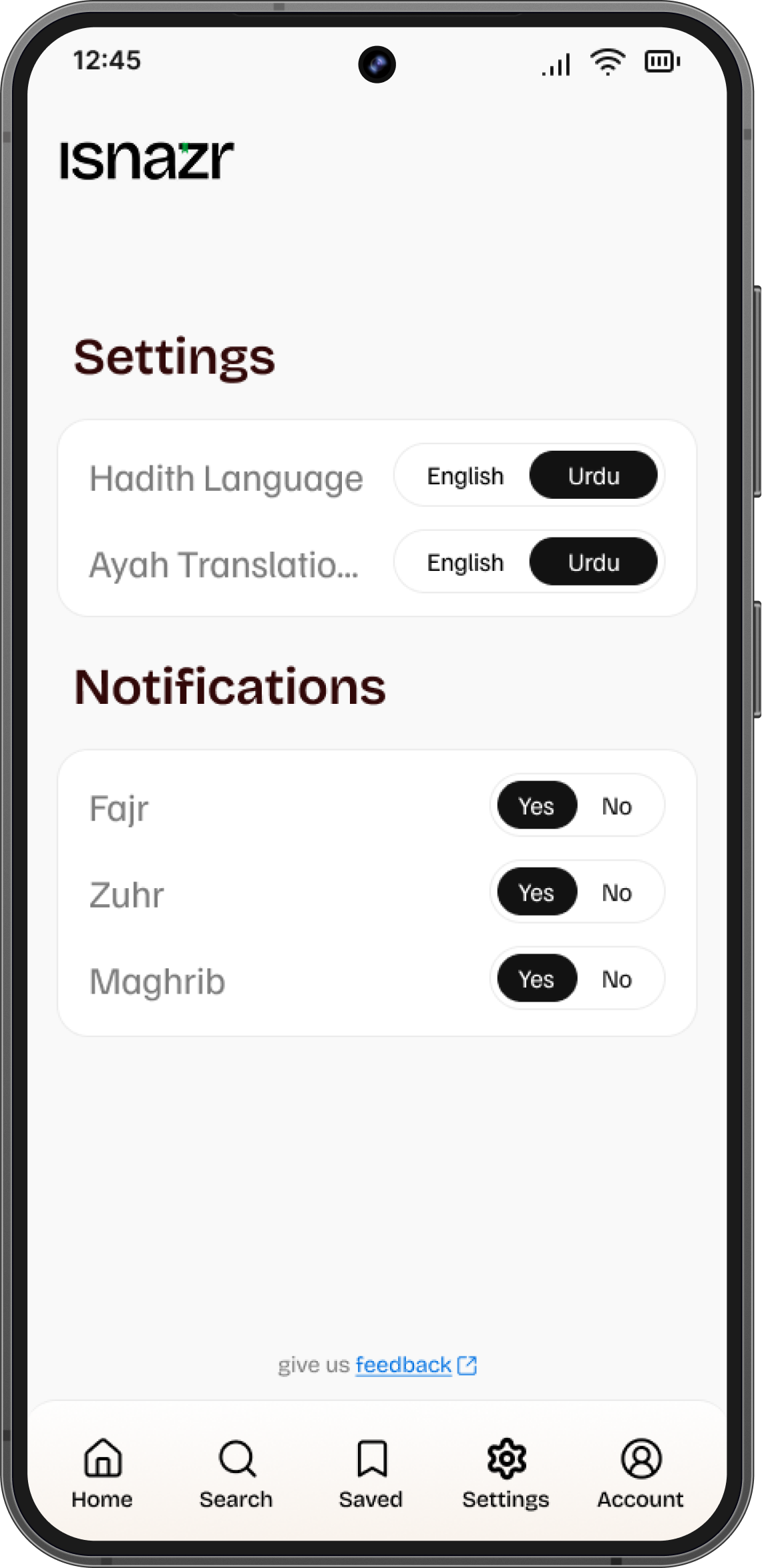Screen dimensions: 762x1568
Task: Turn off Fajr notifications with No
Action: pyautogui.click(x=616, y=806)
